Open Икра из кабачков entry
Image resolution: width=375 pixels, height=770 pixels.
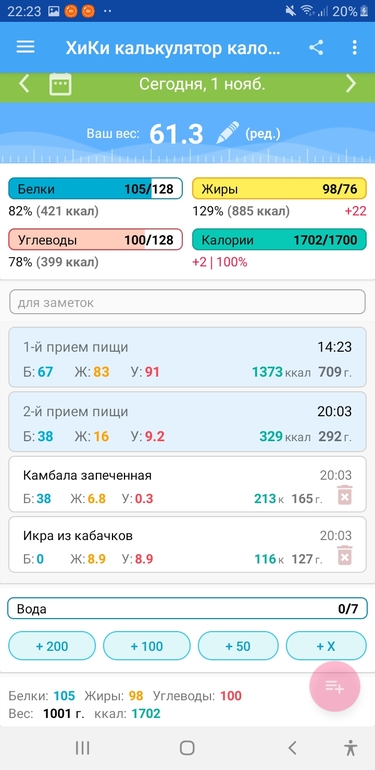188,544
